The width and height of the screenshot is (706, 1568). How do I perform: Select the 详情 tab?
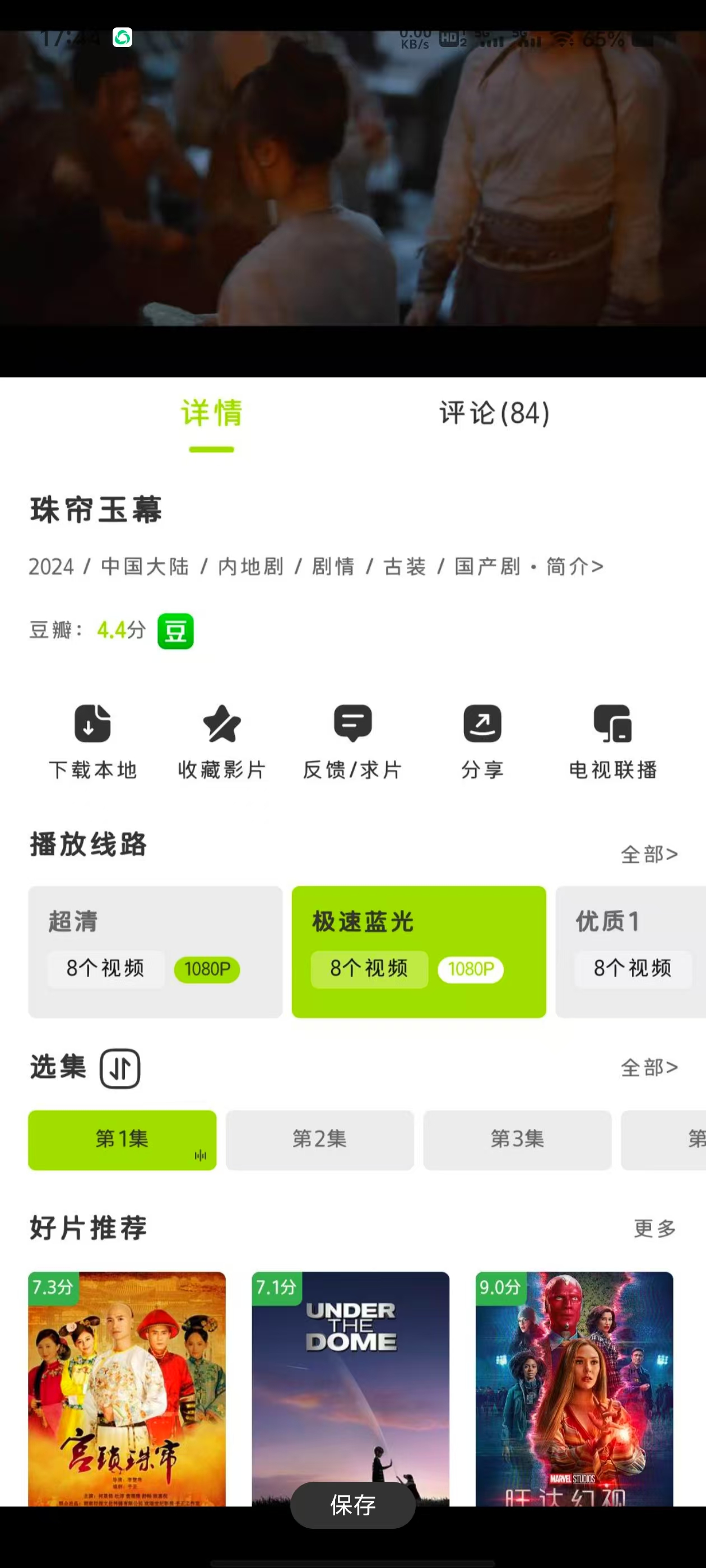(211, 413)
